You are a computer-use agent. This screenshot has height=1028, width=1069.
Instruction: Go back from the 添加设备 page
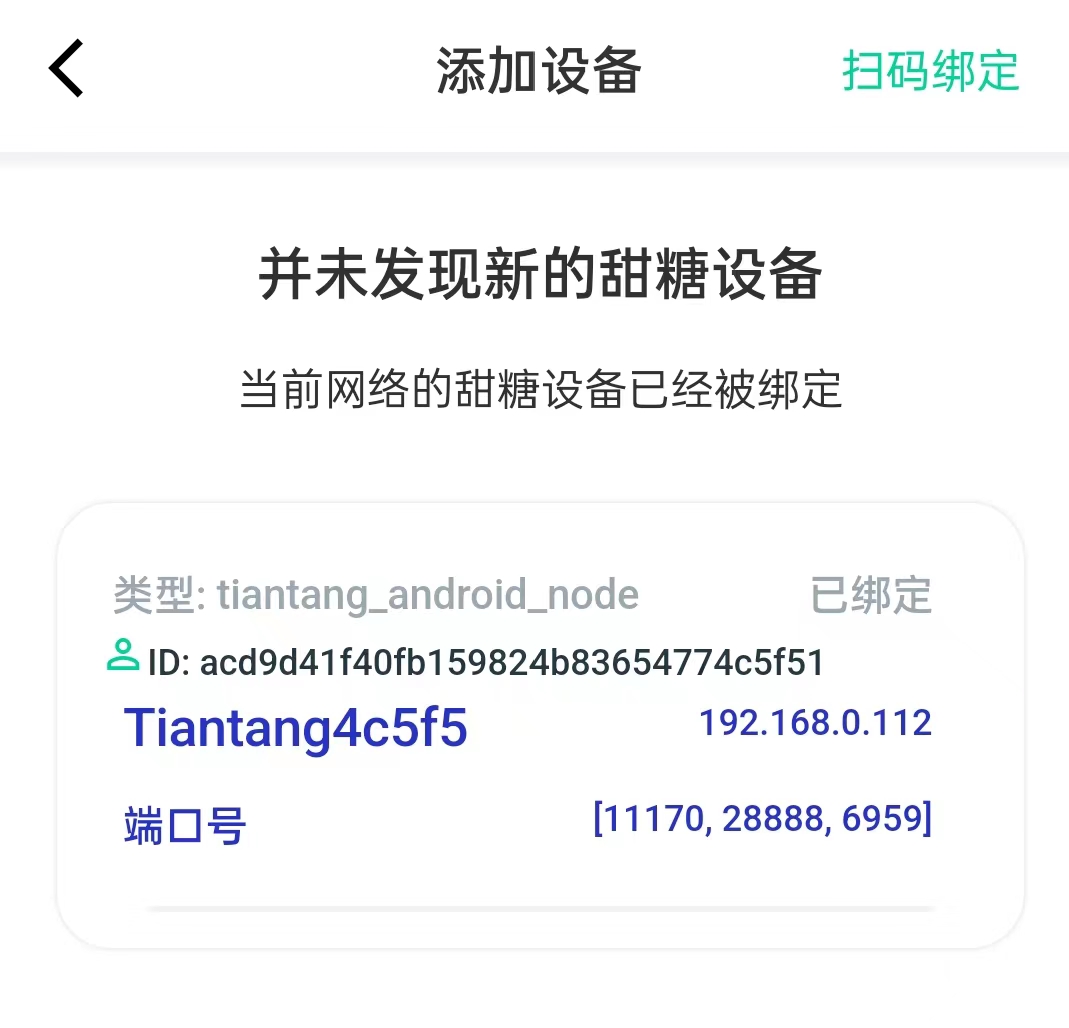point(66,70)
